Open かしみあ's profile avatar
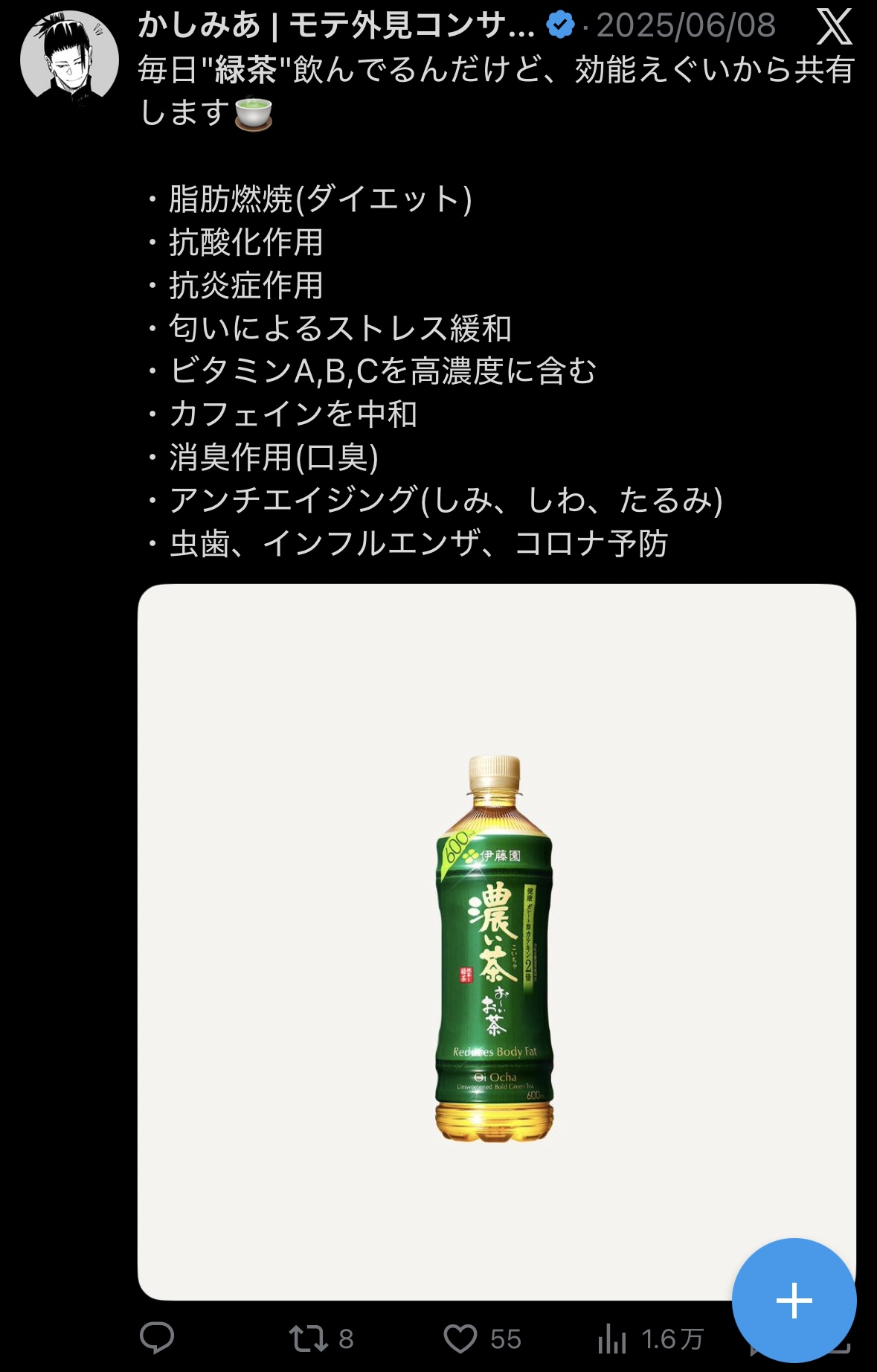Image resolution: width=877 pixels, height=1372 pixels. click(69, 59)
